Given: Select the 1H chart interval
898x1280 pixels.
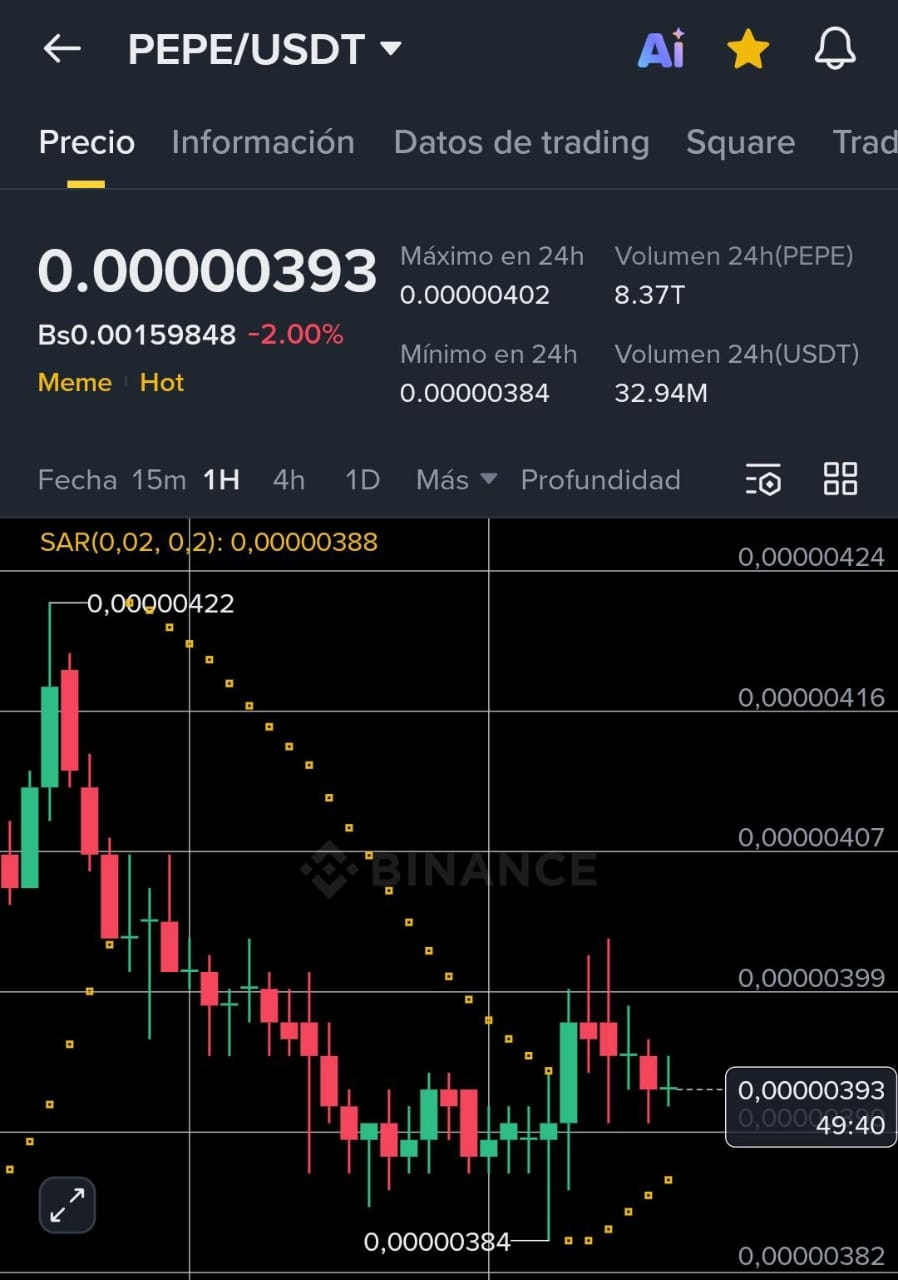Looking at the screenshot, I should tap(221, 480).
